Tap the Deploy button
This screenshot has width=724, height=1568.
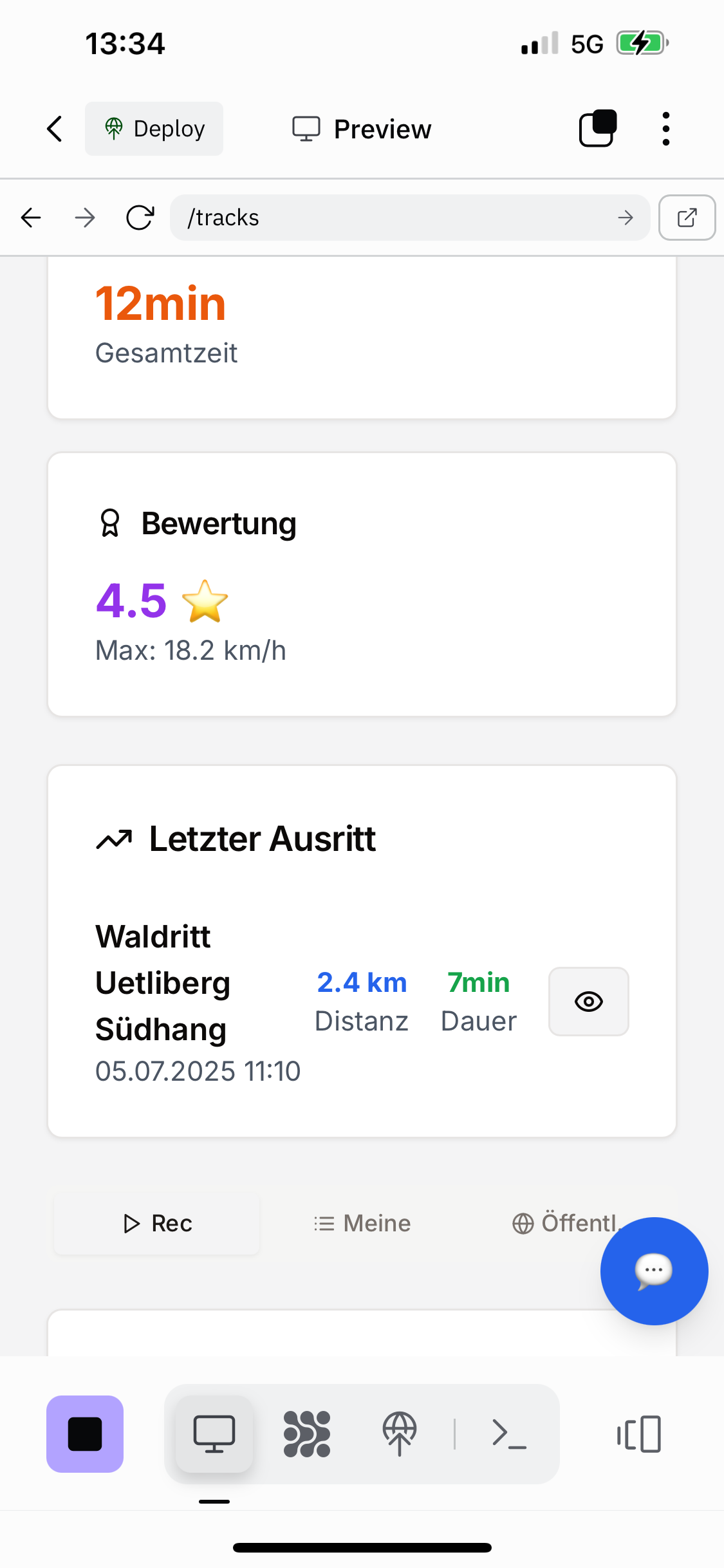154,129
